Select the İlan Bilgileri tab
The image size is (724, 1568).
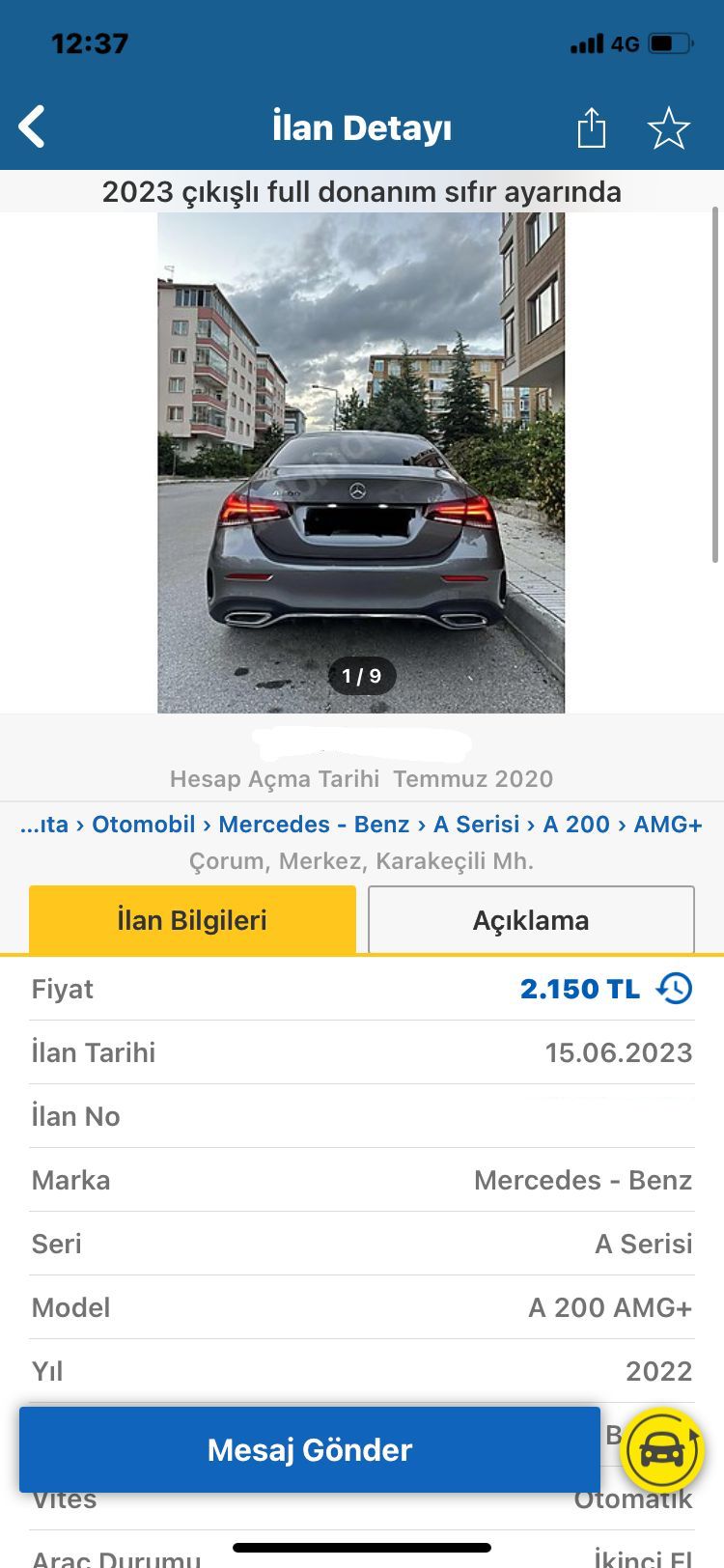(x=192, y=920)
